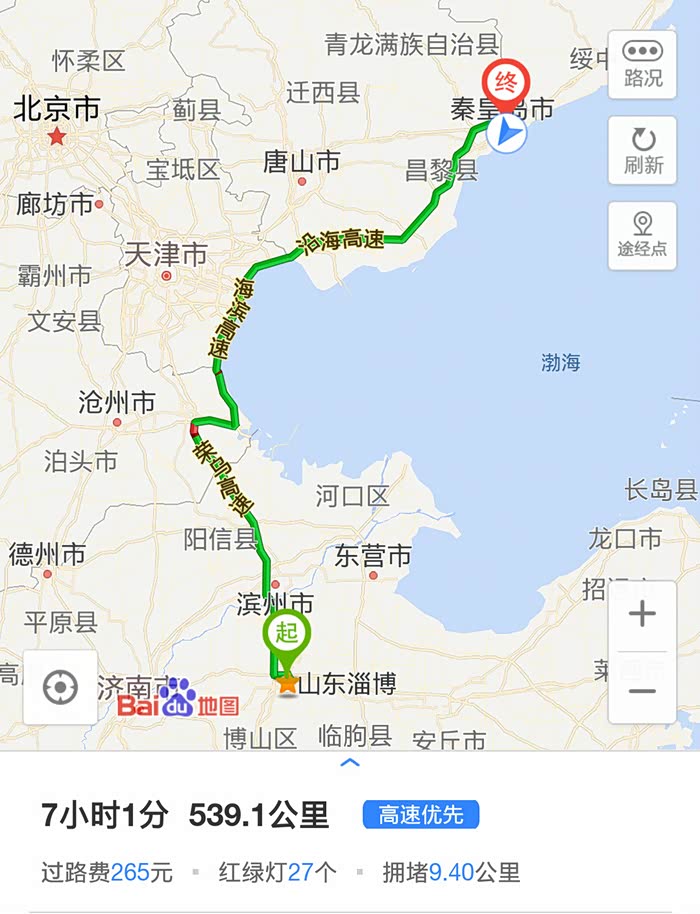Expand the route details panel chevron
This screenshot has width=700, height=914.
coord(350,762)
